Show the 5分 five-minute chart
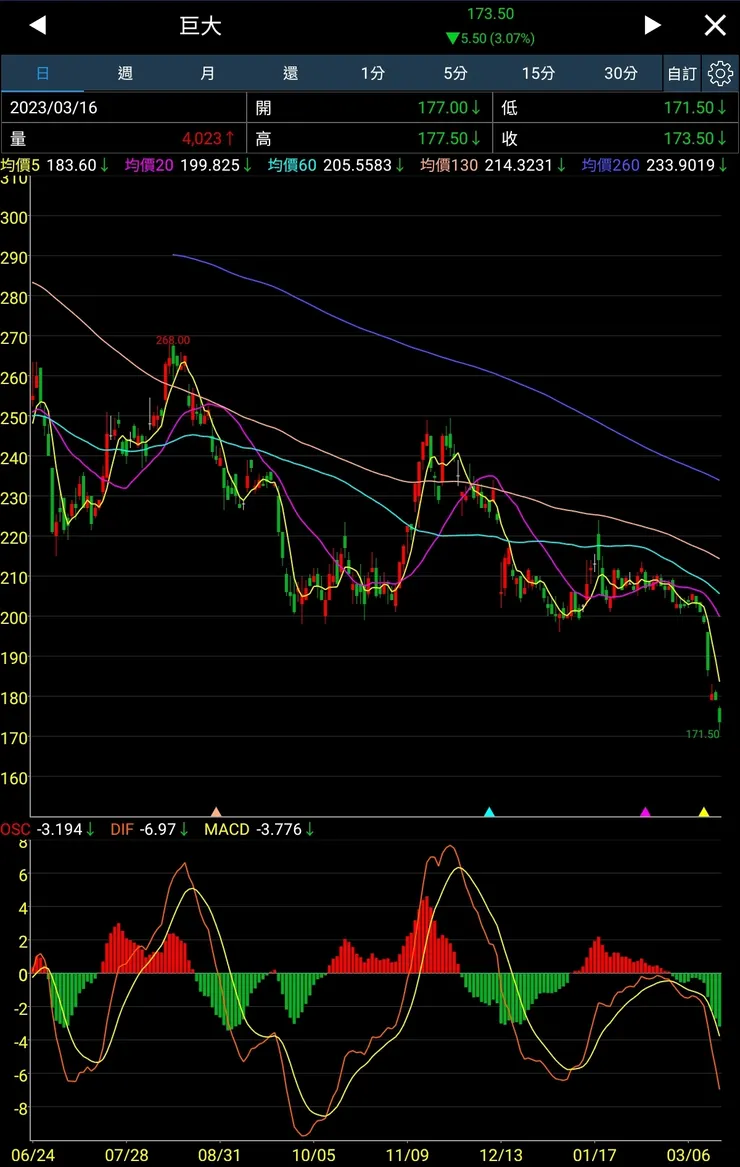 [x=455, y=73]
